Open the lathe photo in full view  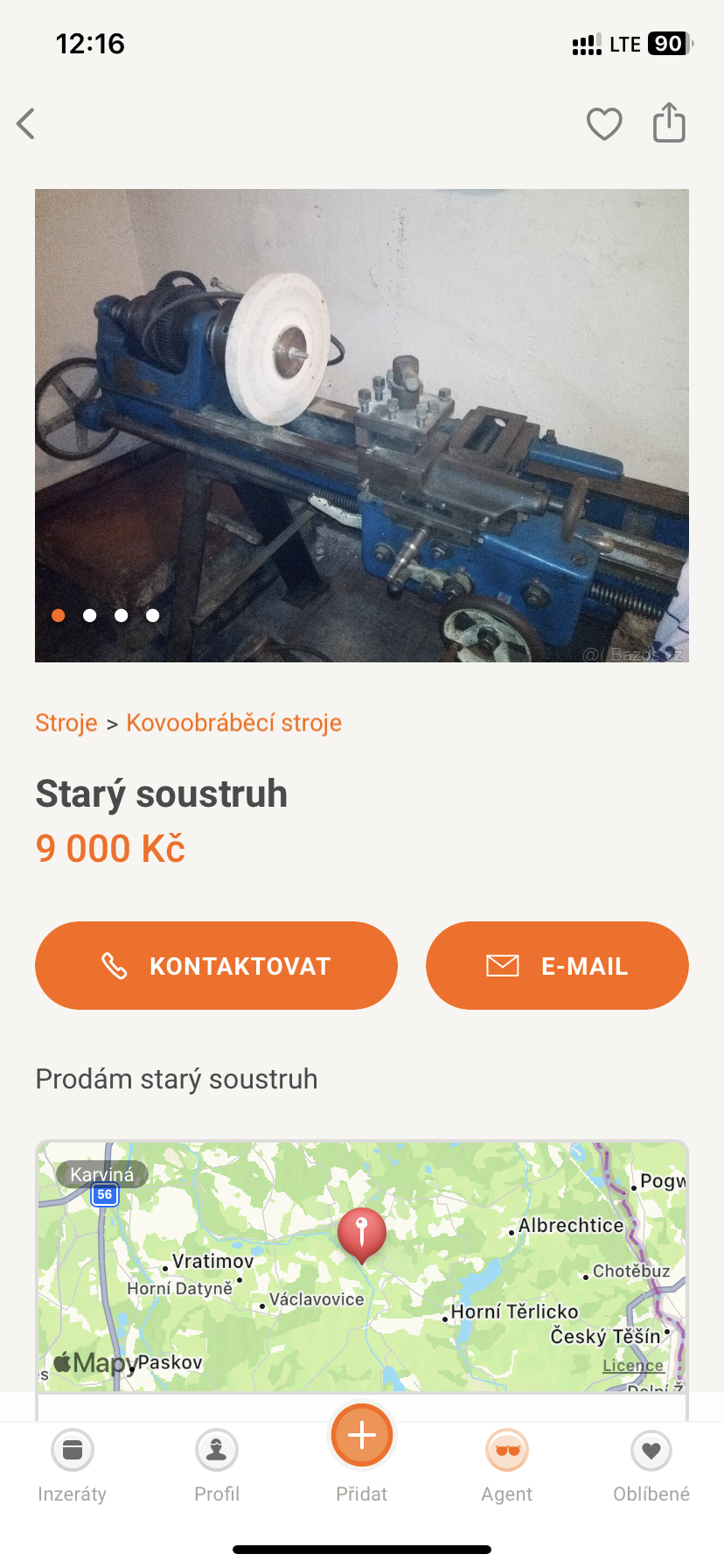[x=362, y=425]
